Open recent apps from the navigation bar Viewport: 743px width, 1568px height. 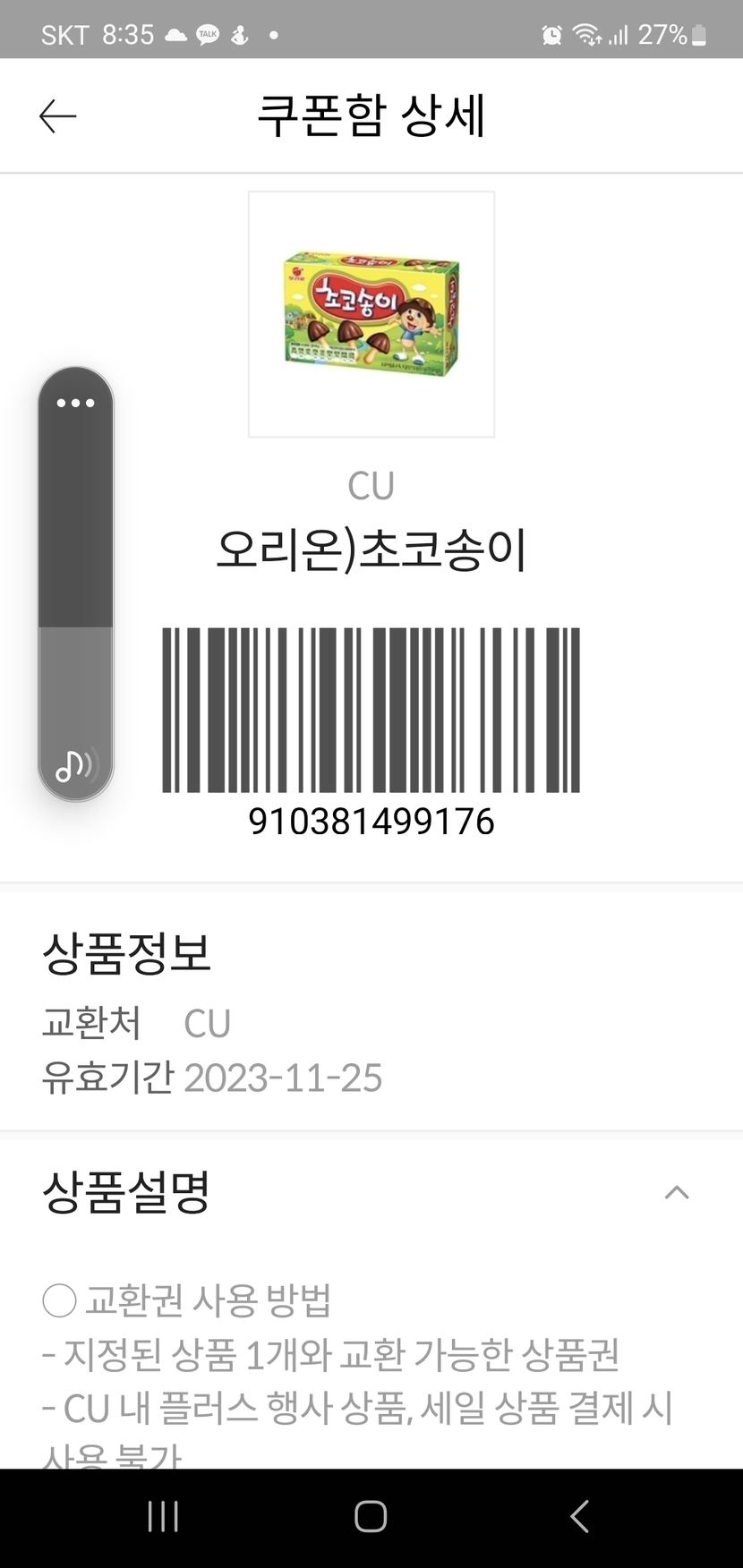163,1516
